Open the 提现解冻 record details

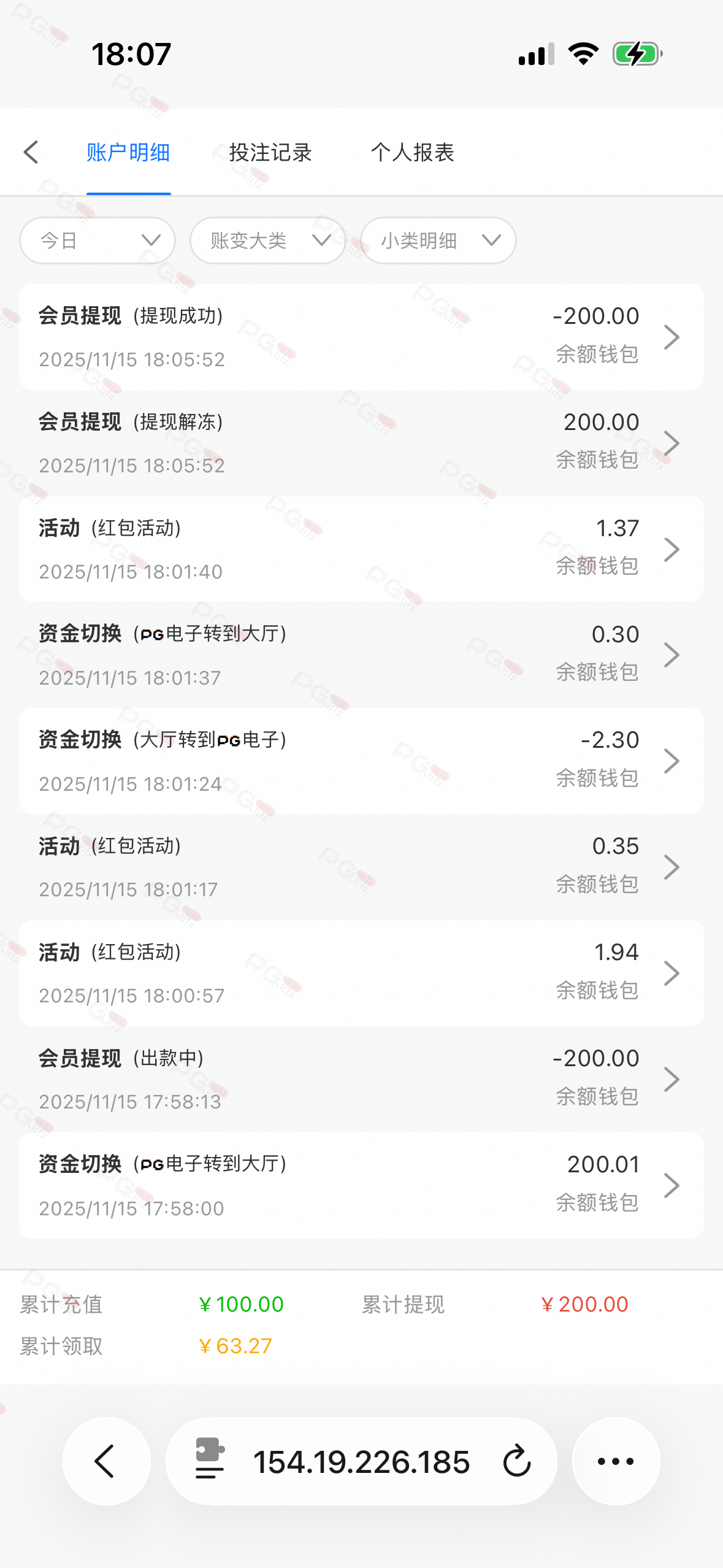[361, 443]
